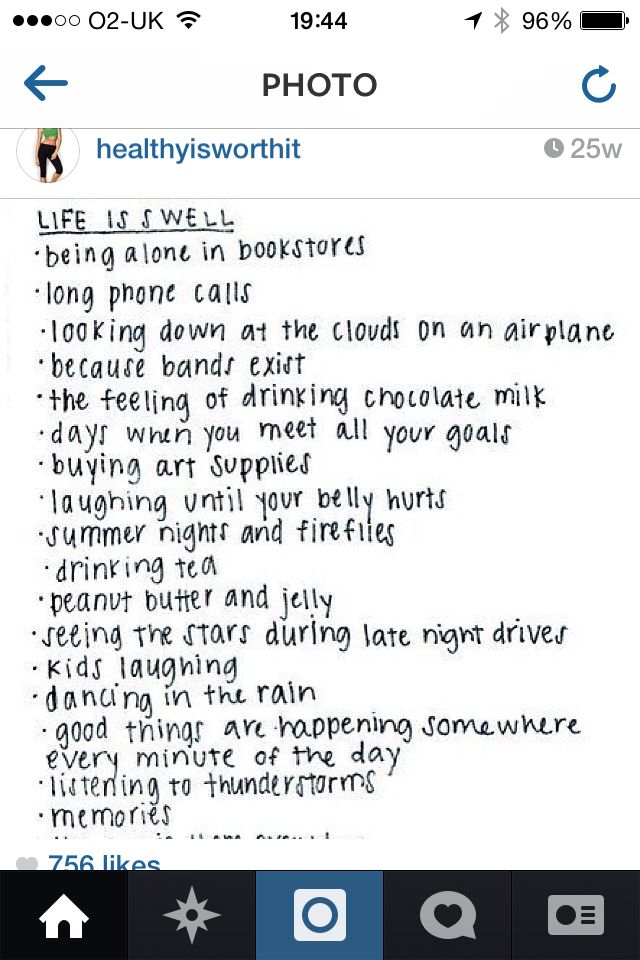Open healthyisworthit's profile picture
This screenshot has width=640, height=960.
pyautogui.click(x=48, y=152)
